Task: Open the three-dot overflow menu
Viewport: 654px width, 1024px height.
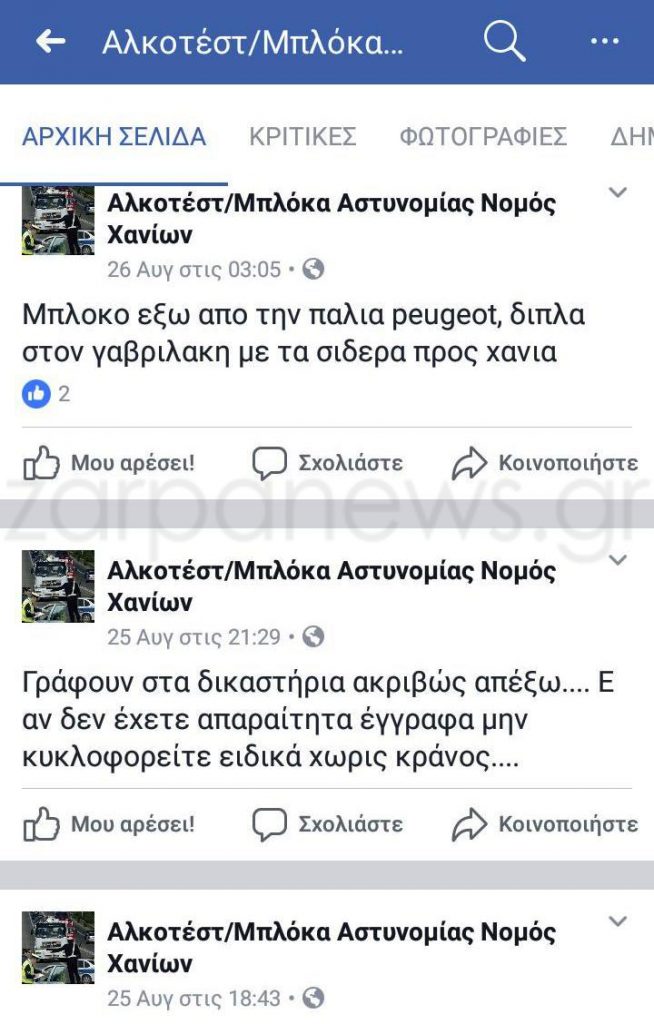Action: tap(605, 41)
